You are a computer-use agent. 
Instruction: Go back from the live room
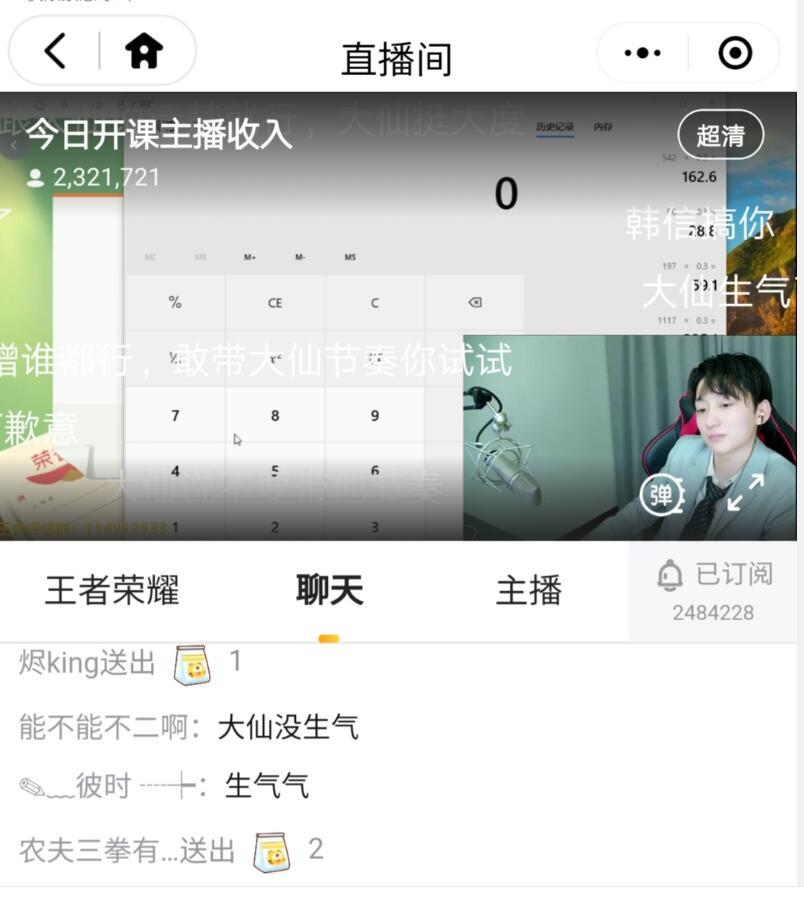(x=56, y=51)
